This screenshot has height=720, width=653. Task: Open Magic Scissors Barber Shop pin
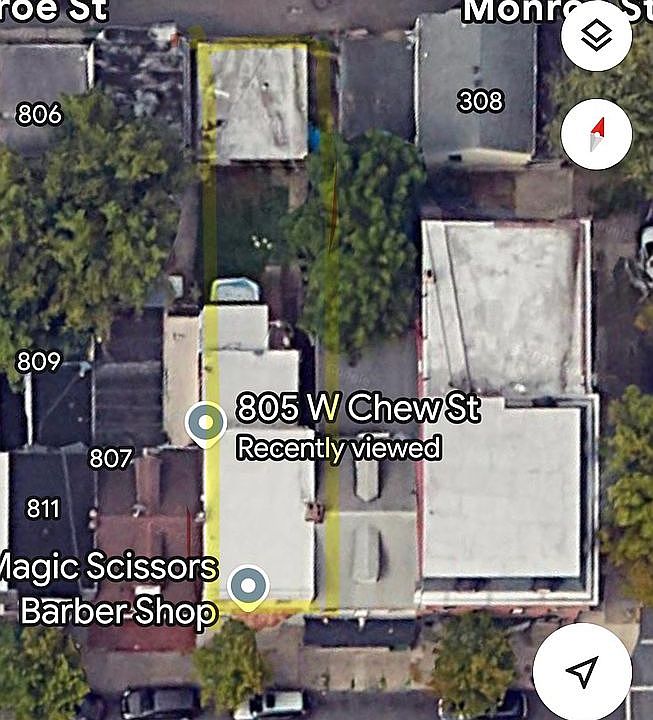[248, 586]
